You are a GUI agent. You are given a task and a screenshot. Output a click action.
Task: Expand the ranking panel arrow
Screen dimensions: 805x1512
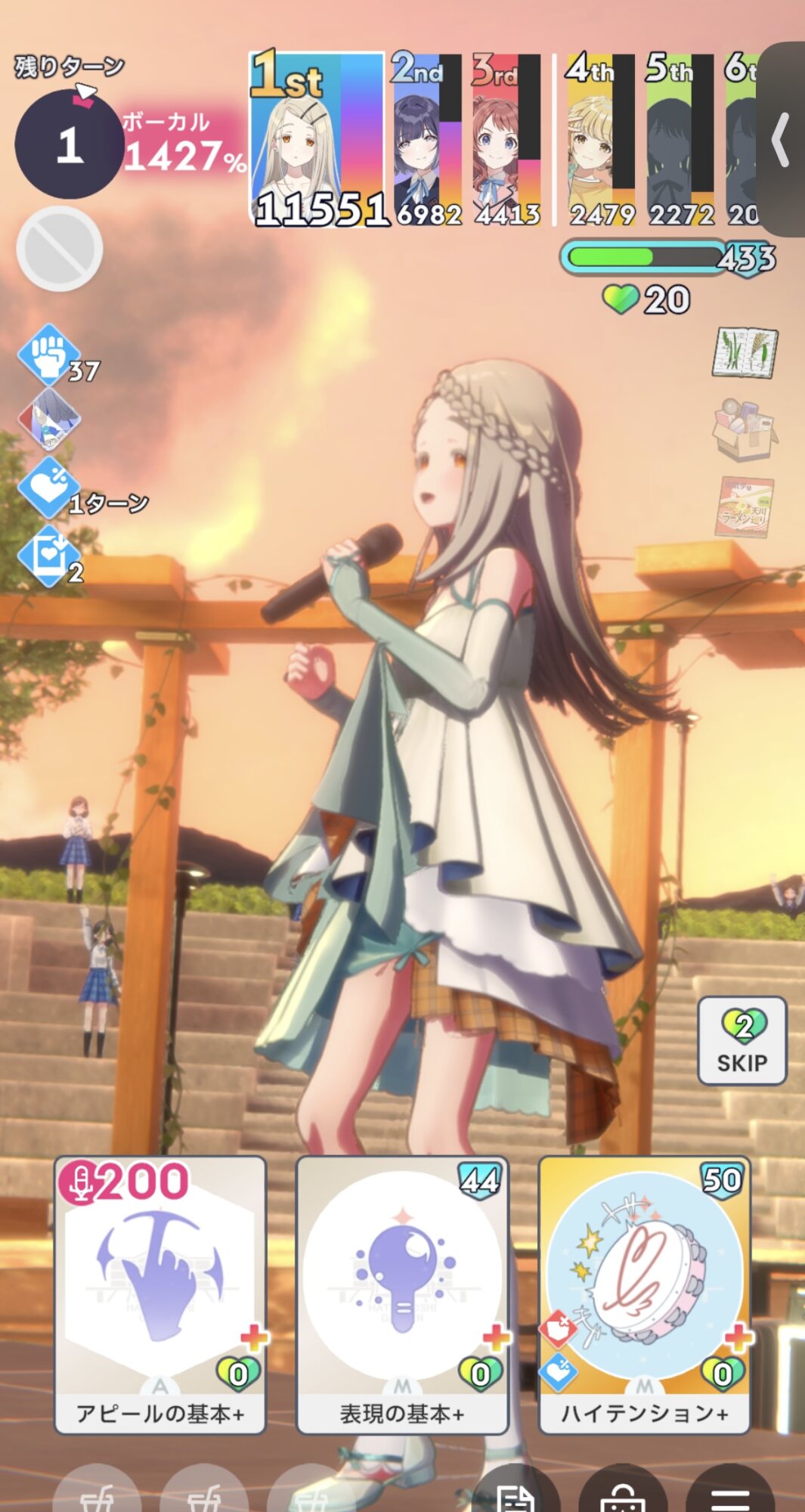click(782, 140)
